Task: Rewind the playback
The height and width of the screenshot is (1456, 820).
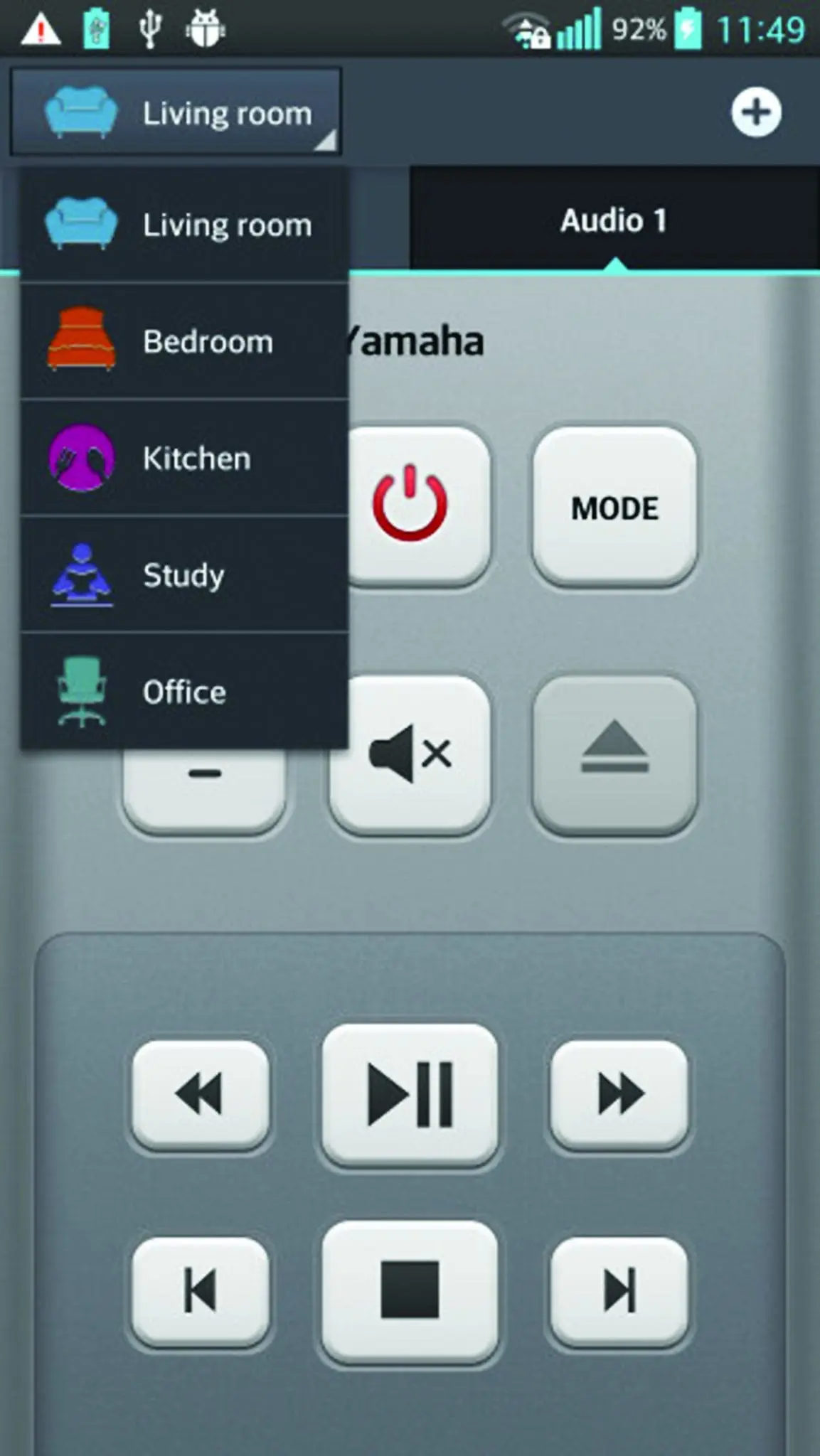Action: (201, 1094)
